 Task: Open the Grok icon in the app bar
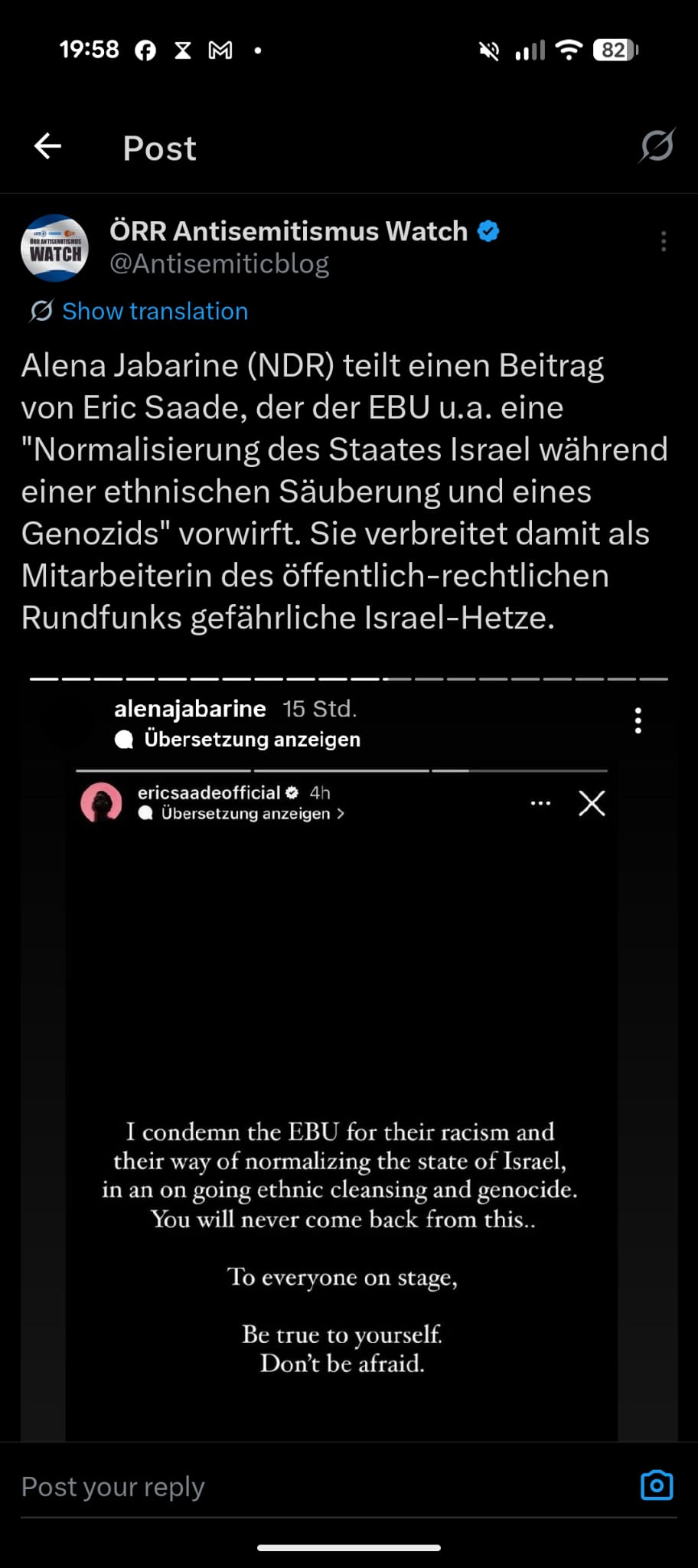pyautogui.click(x=656, y=145)
